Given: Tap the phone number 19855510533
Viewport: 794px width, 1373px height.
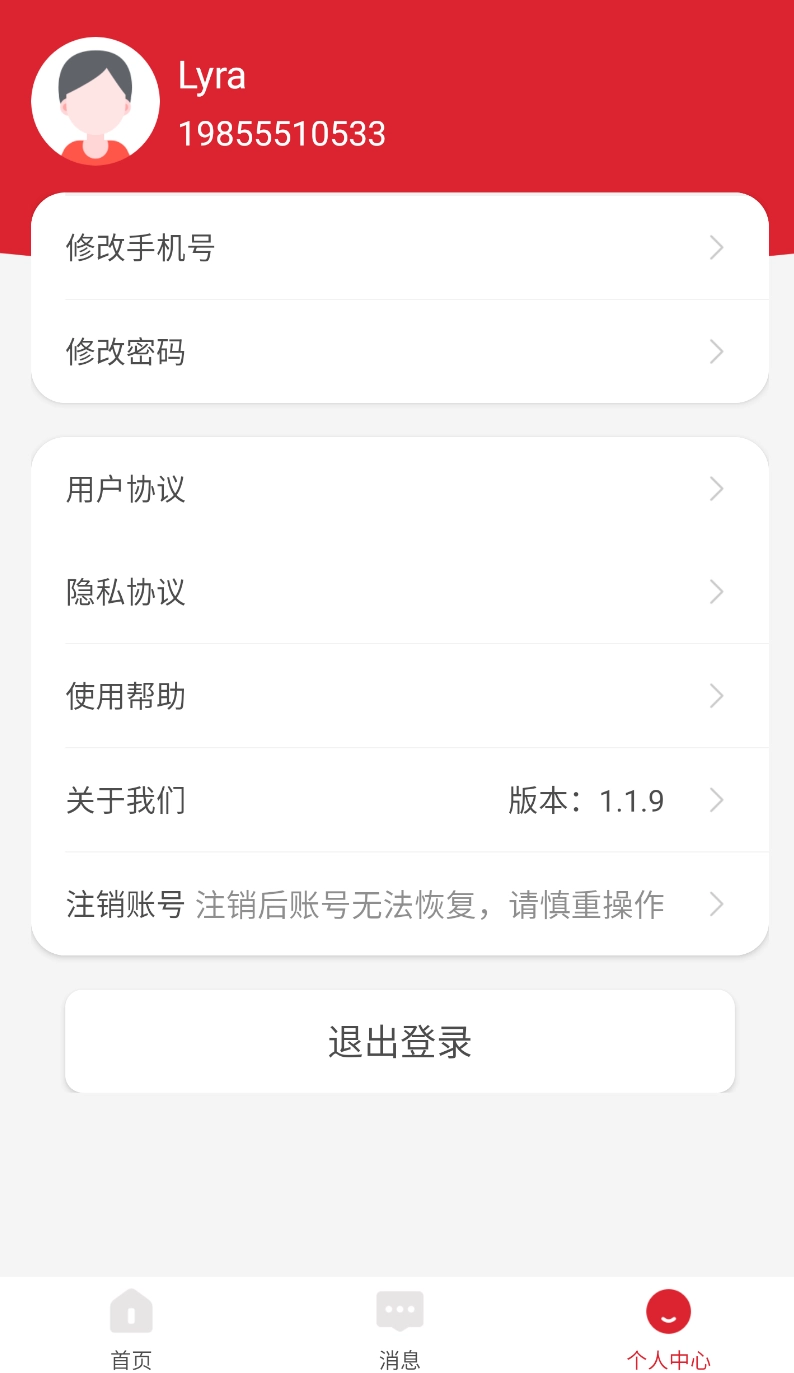Looking at the screenshot, I should tap(283, 133).
